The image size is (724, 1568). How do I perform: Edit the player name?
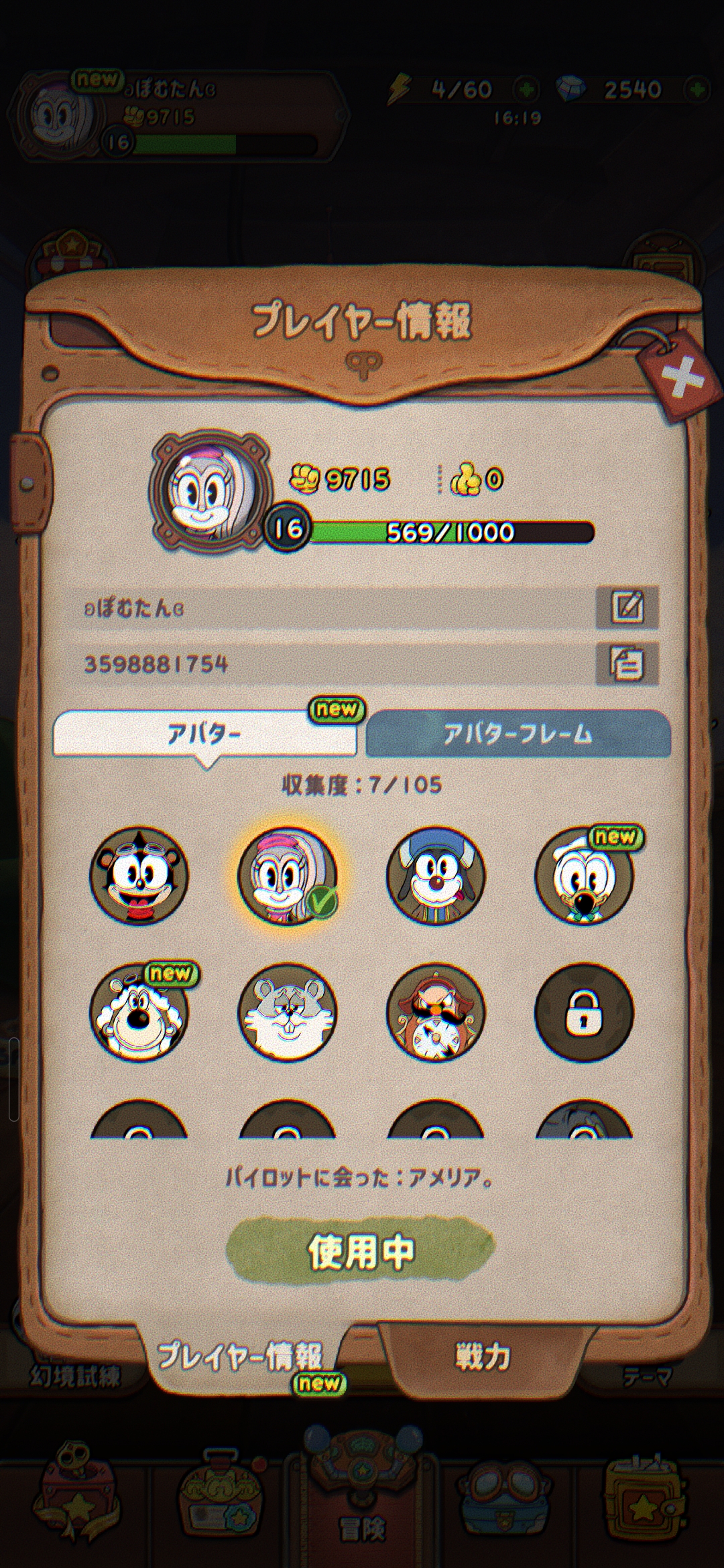pyautogui.click(x=627, y=607)
